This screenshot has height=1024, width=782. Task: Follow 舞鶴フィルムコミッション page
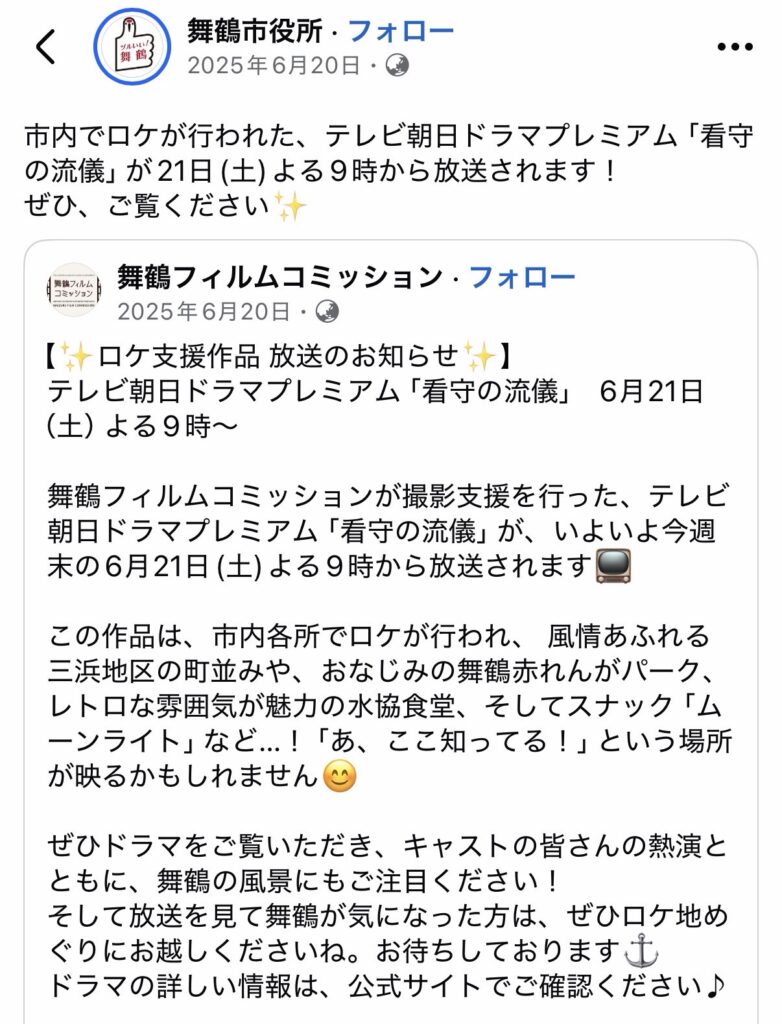point(522,276)
